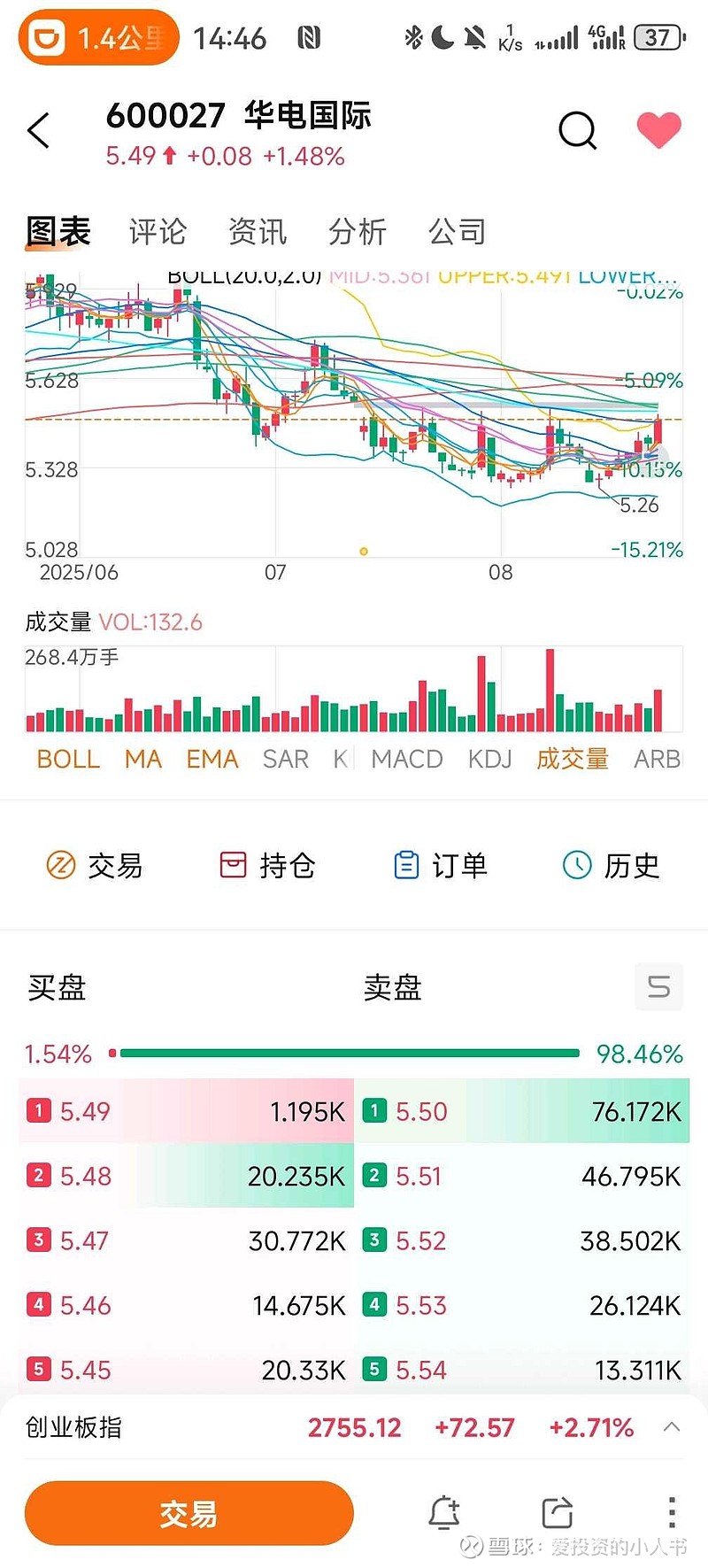Open the 订单 orders shortcut
Screen dimensions: 708x1568
tap(440, 865)
